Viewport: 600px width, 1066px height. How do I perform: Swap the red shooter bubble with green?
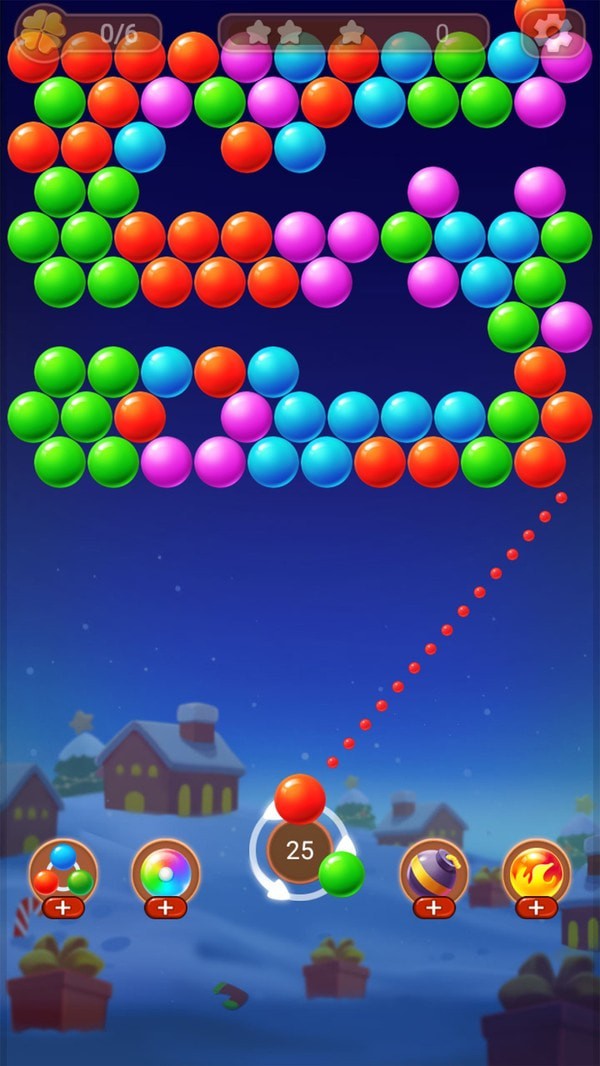341,873
